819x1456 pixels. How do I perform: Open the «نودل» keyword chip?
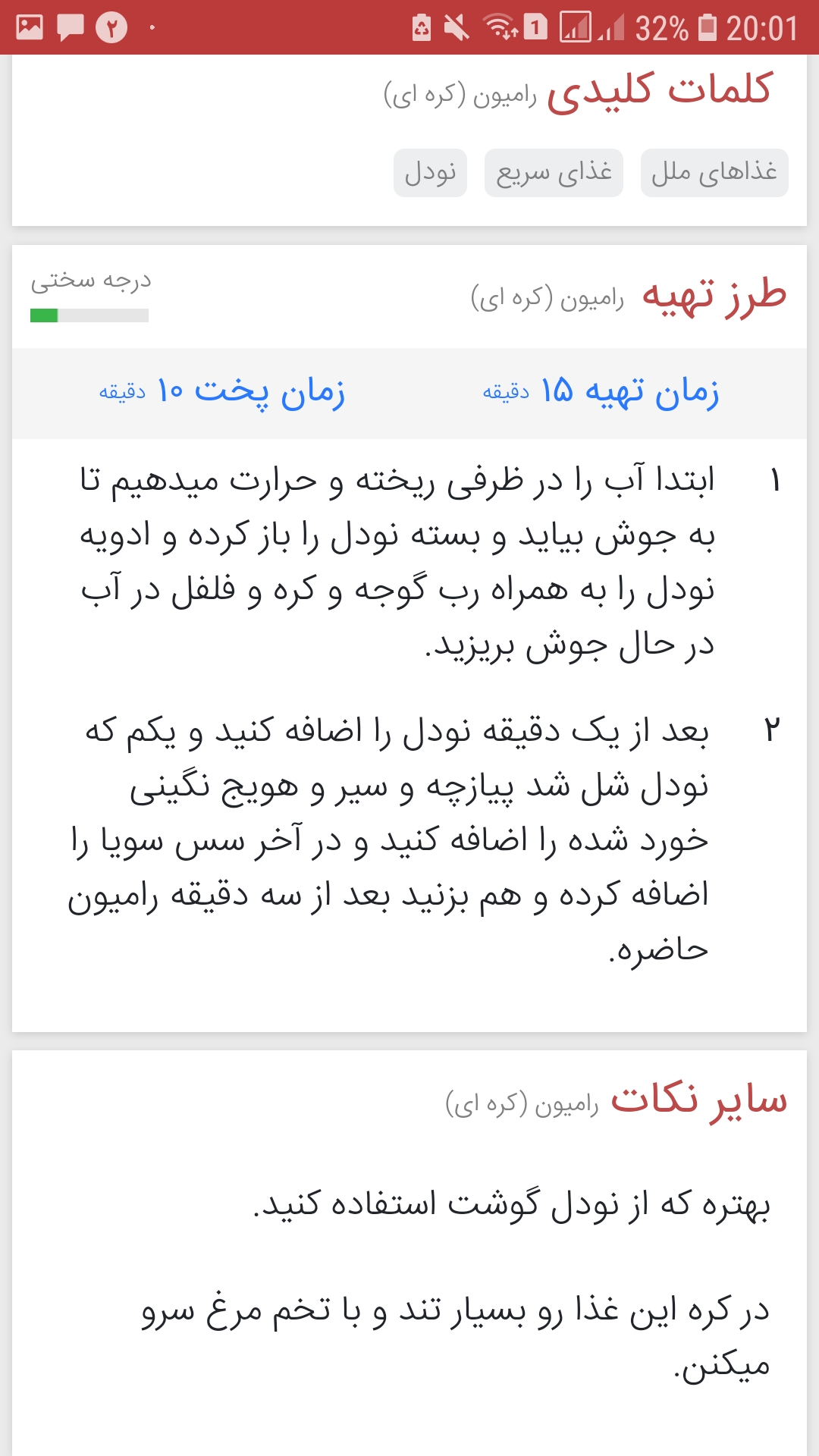point(430,173)
